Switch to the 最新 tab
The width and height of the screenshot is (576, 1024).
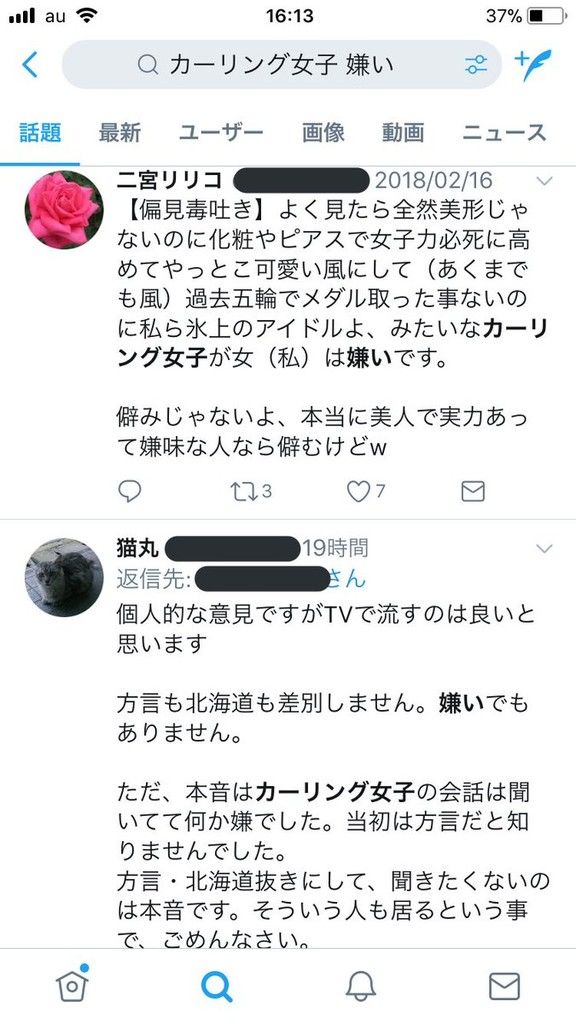(120, 133)
